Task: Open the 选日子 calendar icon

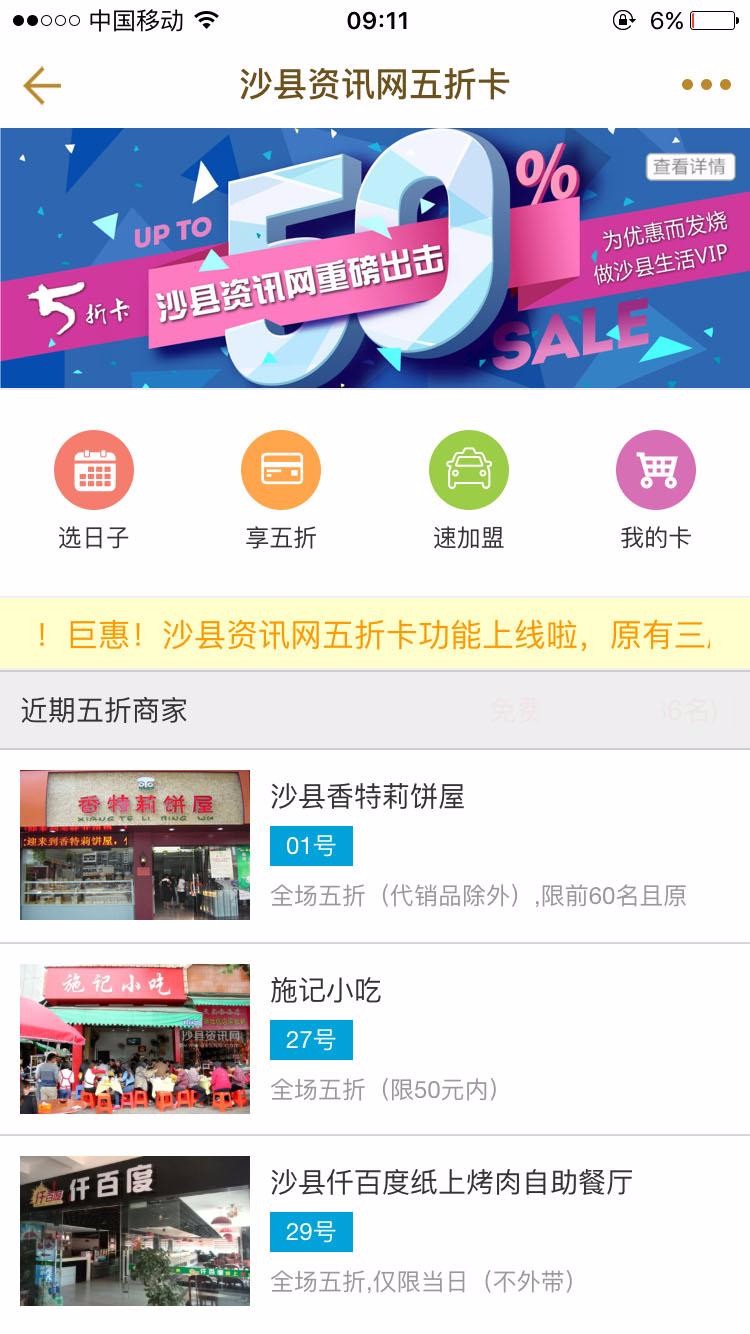Action: pyautogui.click(x=94, y=468)
